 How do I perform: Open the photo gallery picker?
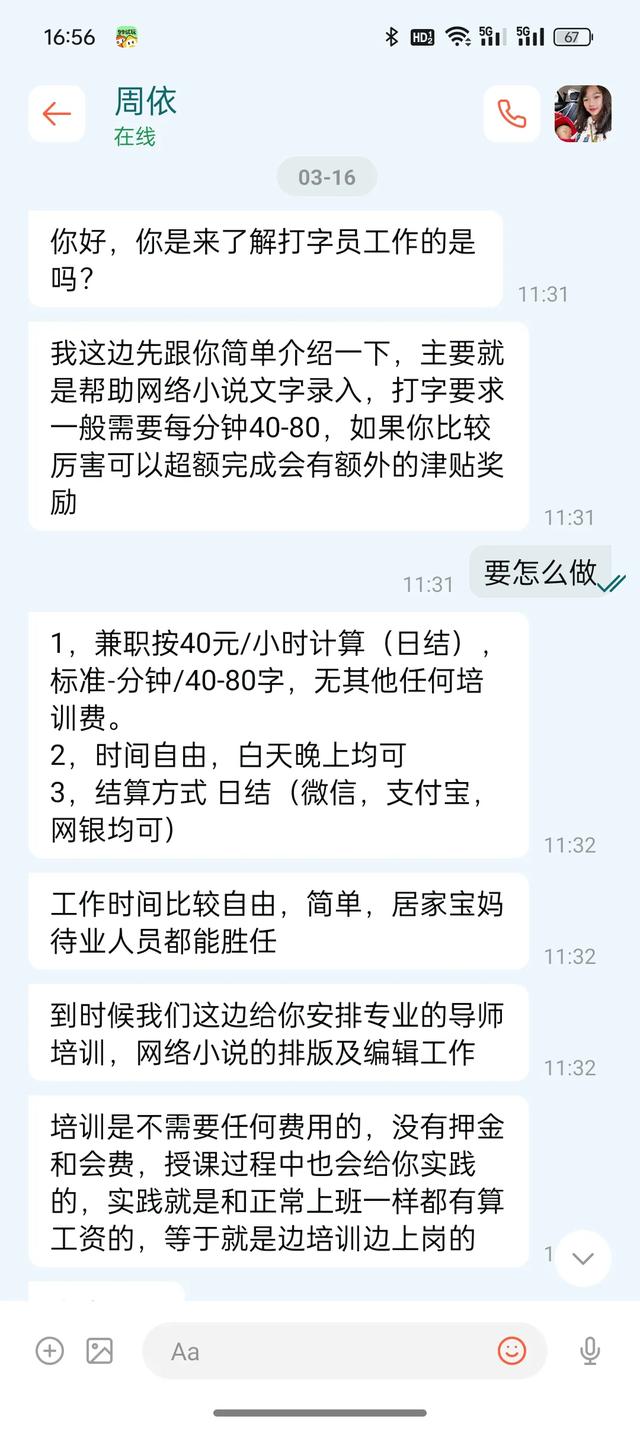[x=99, y=1351]
